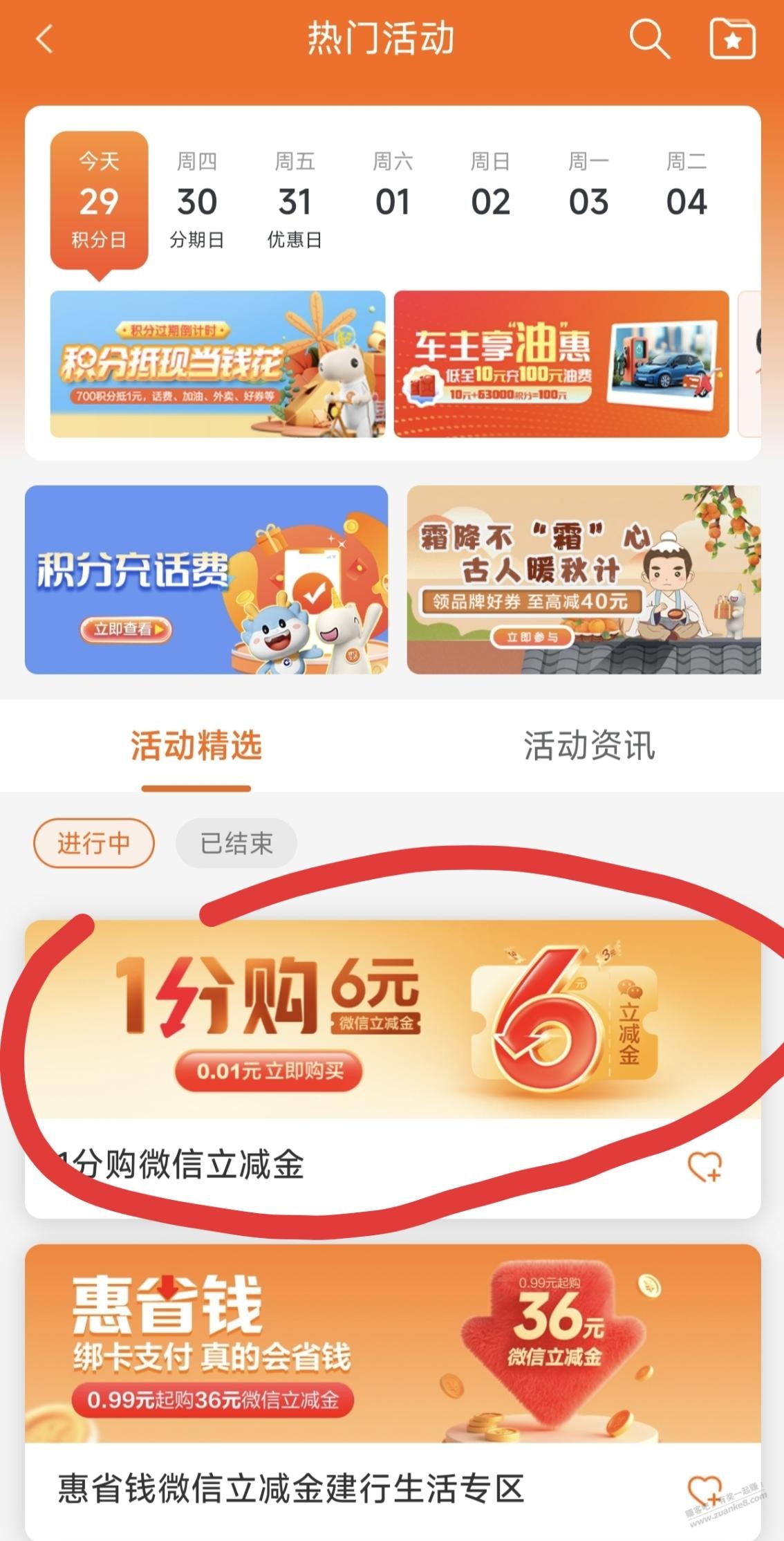Open the 霜降不霜心 古人暖秋计 banner

(x=584, y=580)
